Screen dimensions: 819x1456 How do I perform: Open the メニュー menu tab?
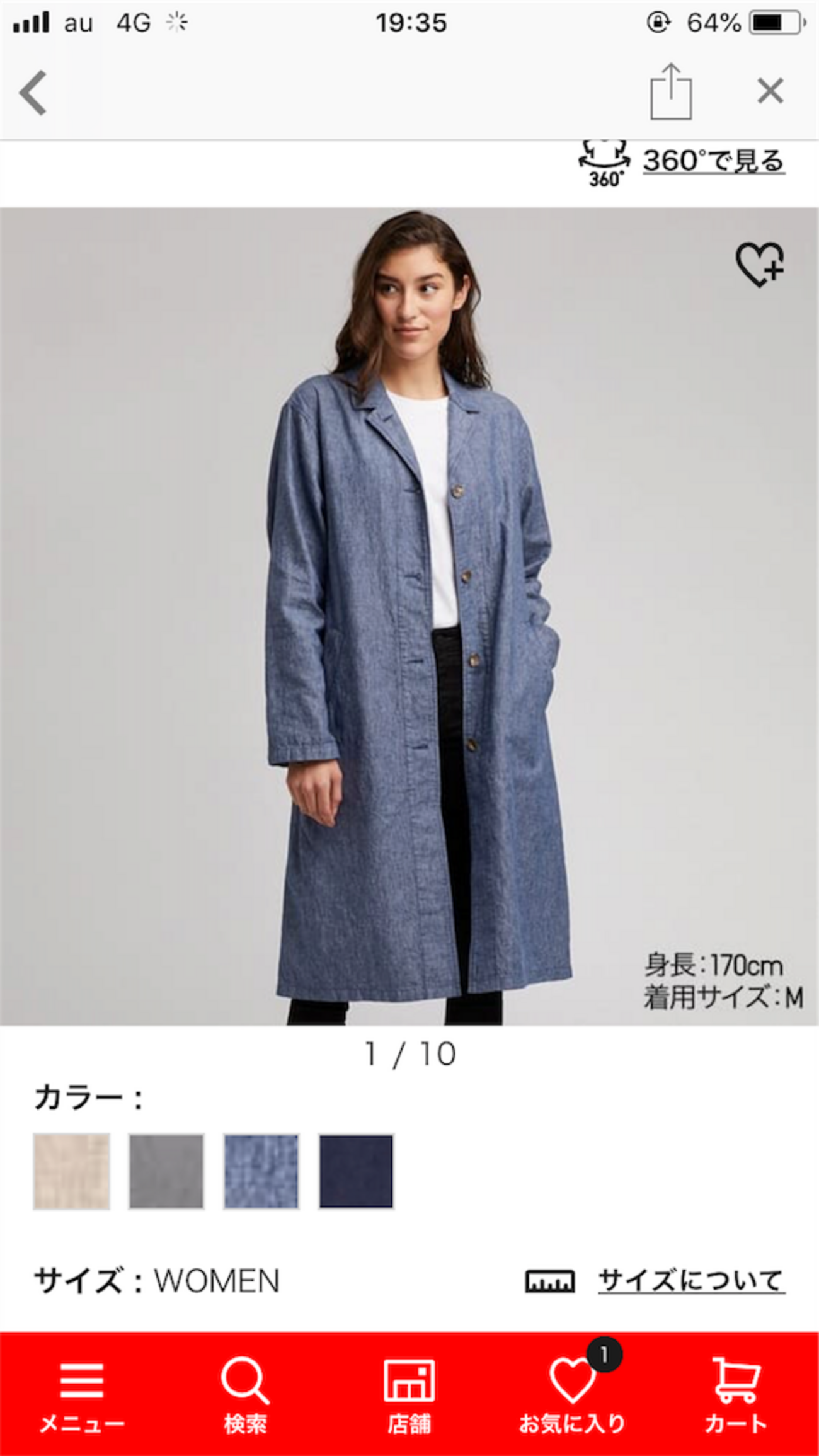(x=82, y=1394)
